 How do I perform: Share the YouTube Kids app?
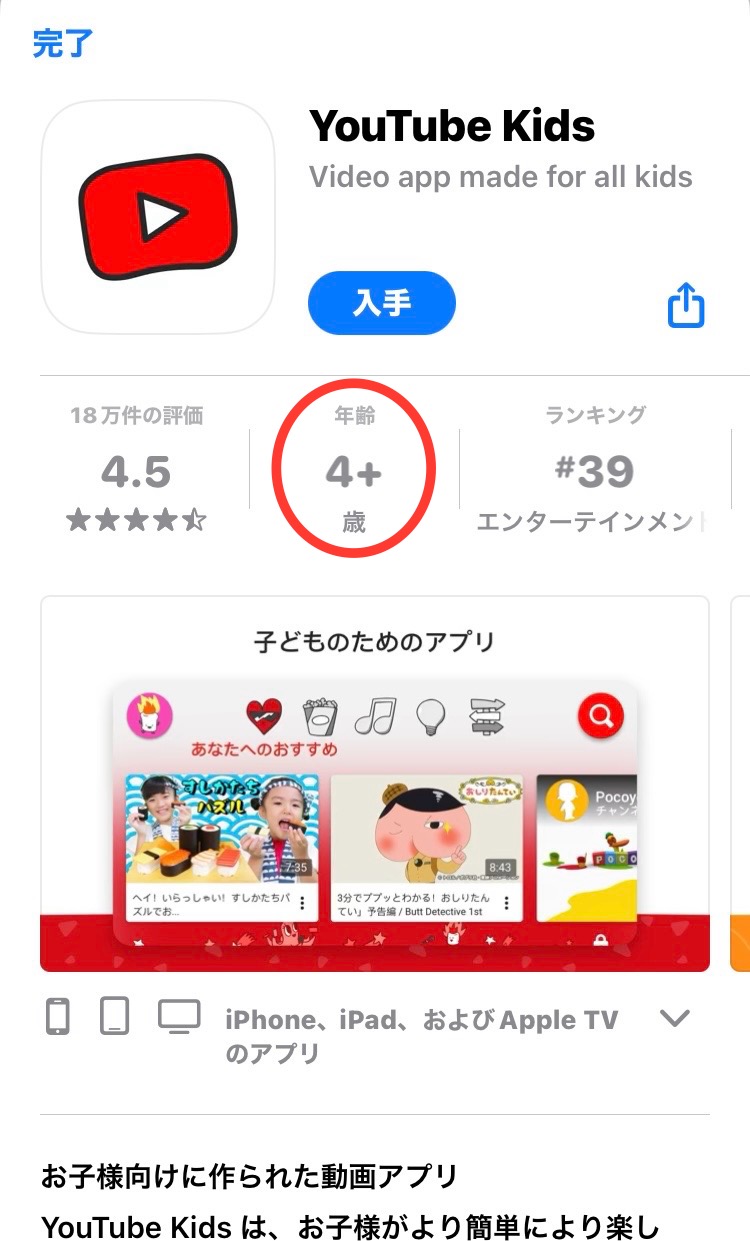coord(686,305)
